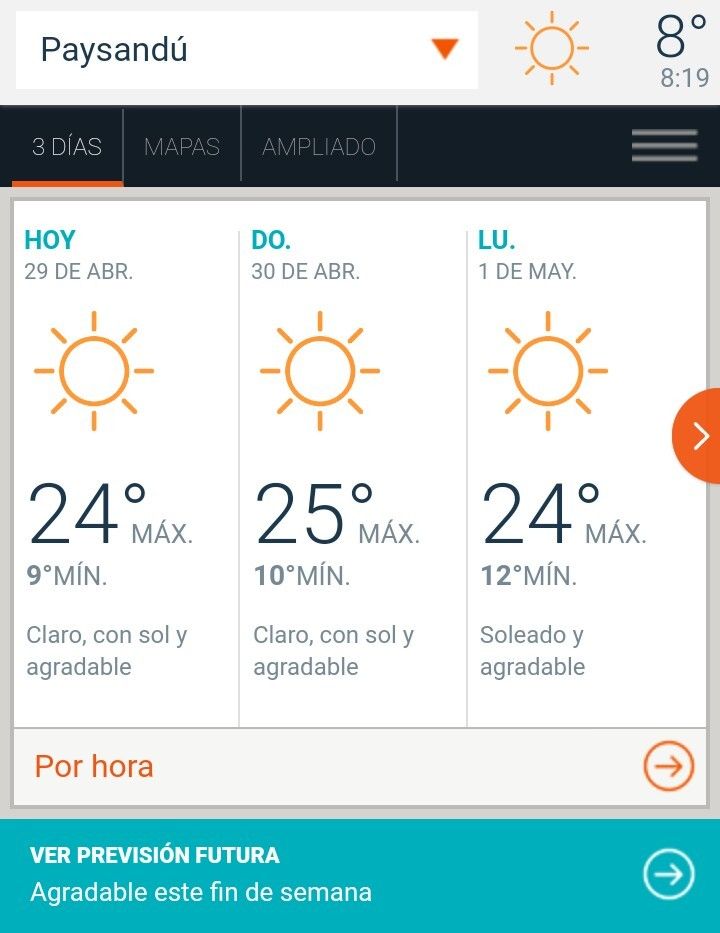The image size is (720, 933).
Task: Open the Por hora hourly forecast
Action: click(x=360, y=767)
